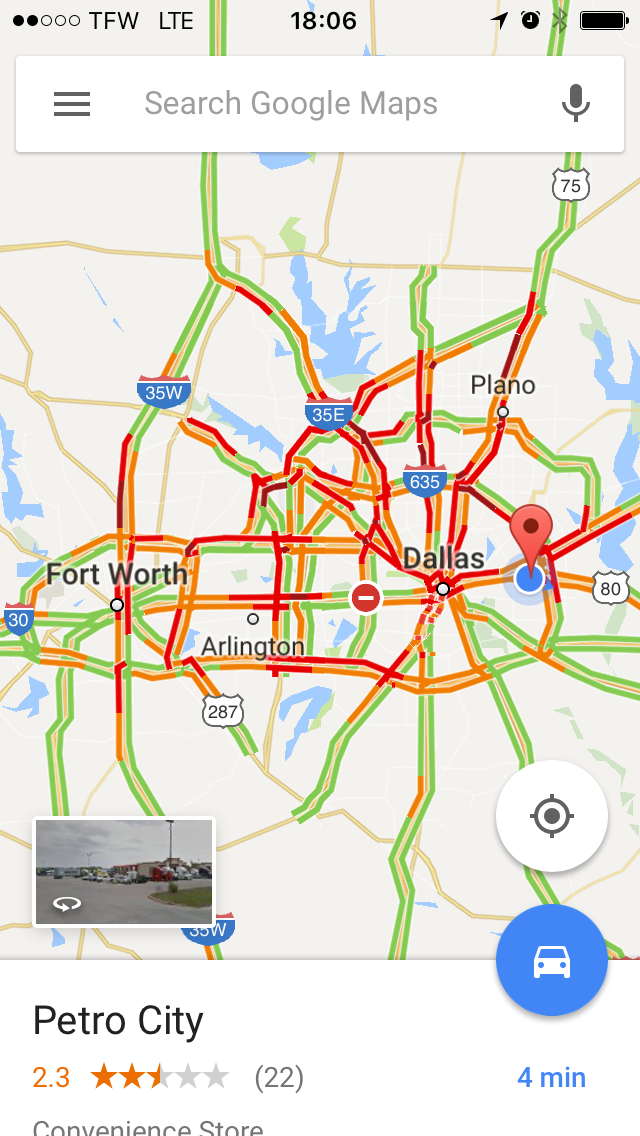Viewport: 640px width, 1136px height.
Task: Tap the road closure icon near Arlington
Action: (x=366, y=598)
